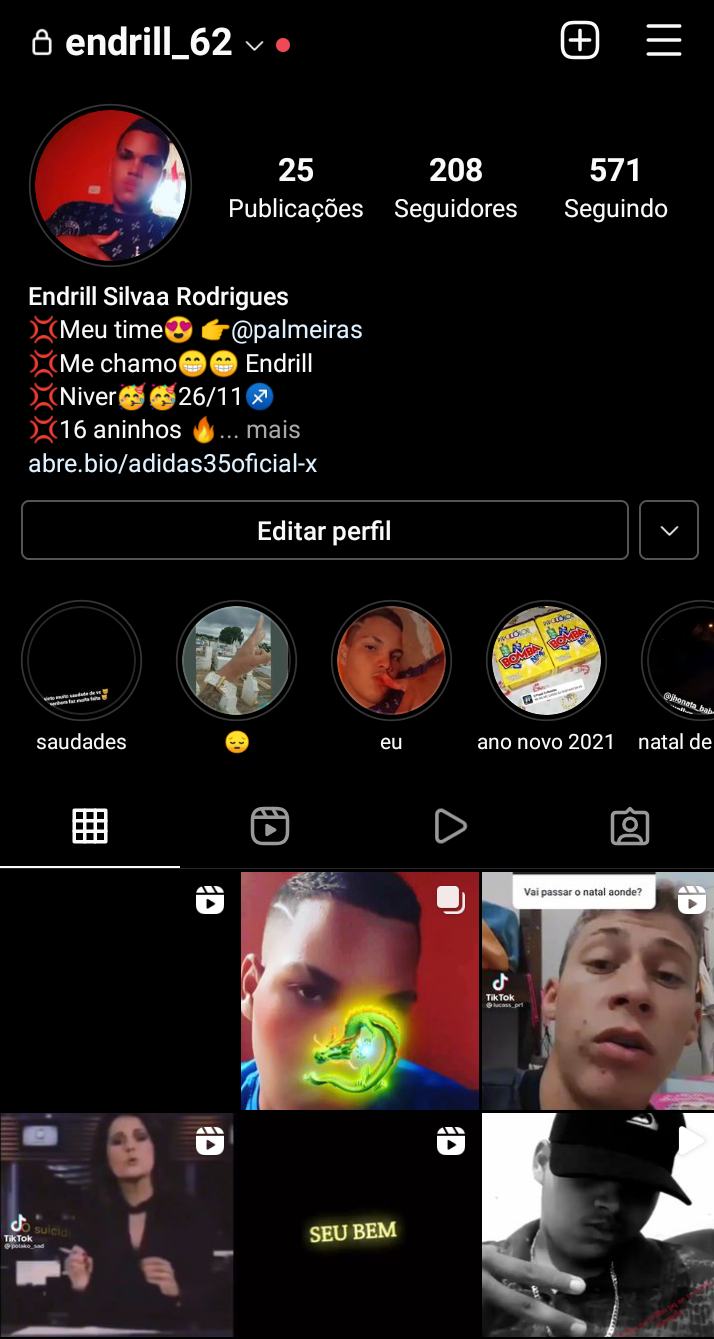View the 571 Seguindo list
The image size is (714, 1339).
pyautogui.click(x=615, y=188)
